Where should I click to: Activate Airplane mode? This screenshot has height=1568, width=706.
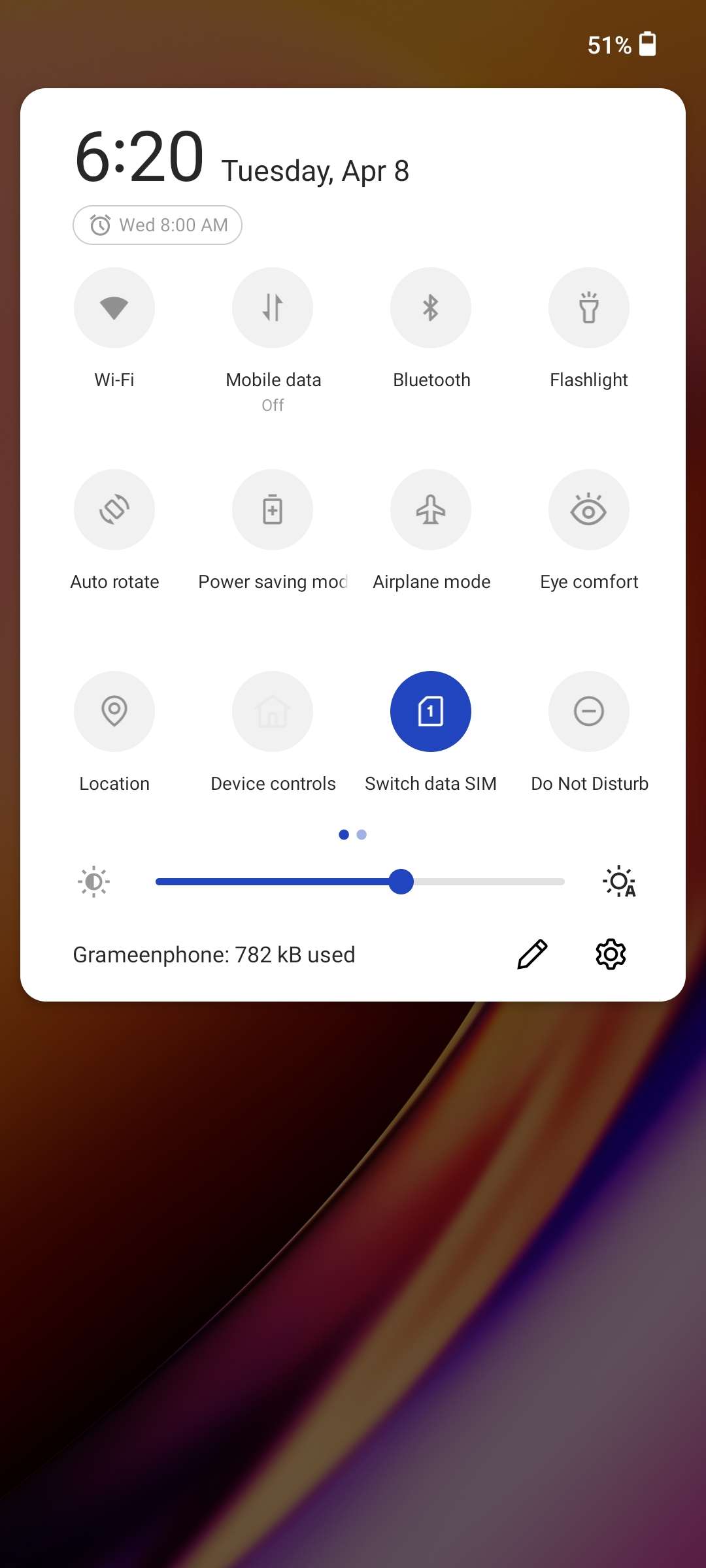tap(431, 510)
